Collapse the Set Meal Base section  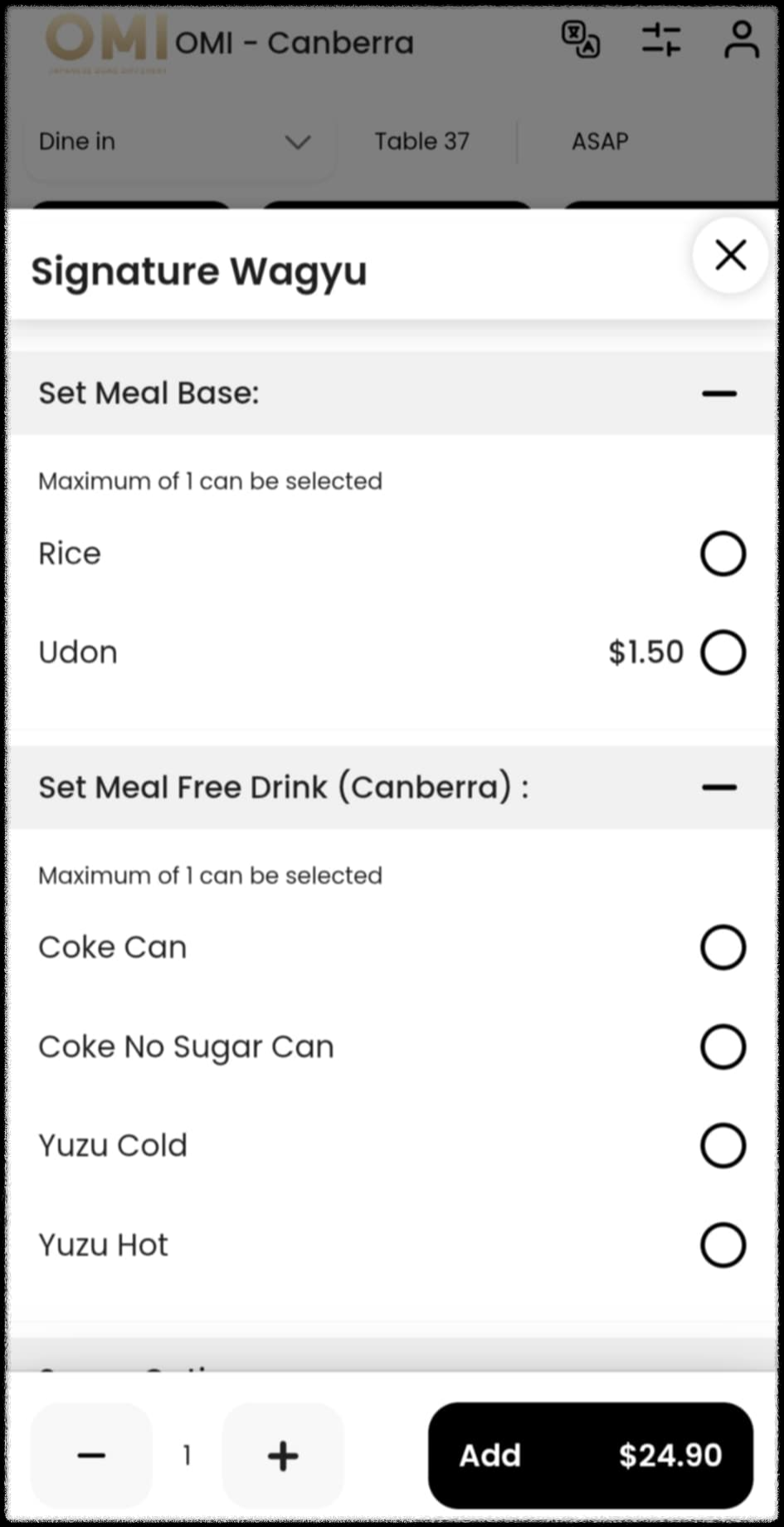coord(718,393)
